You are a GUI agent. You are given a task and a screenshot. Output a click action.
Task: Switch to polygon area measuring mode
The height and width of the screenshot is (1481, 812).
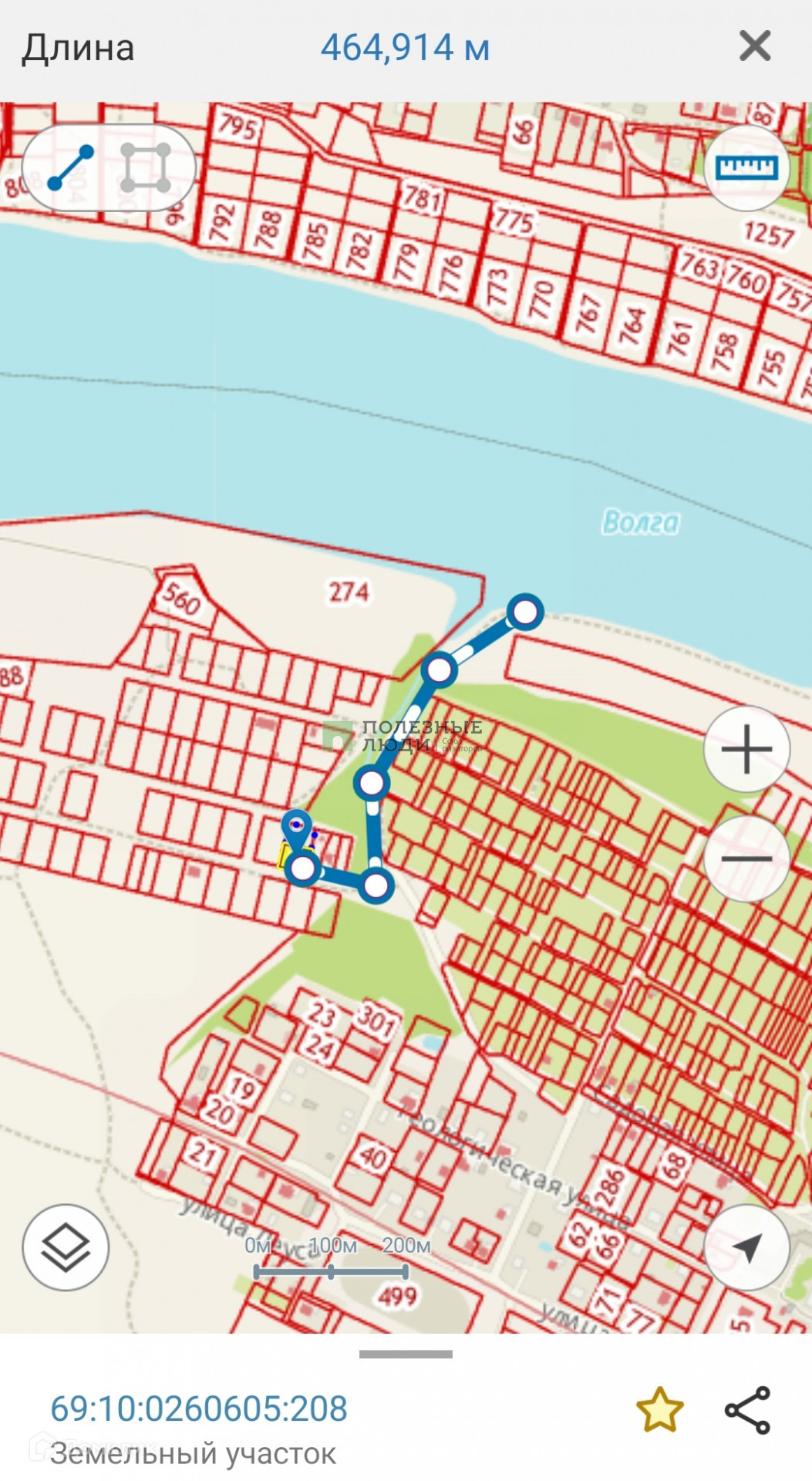[x=145, y=168]
